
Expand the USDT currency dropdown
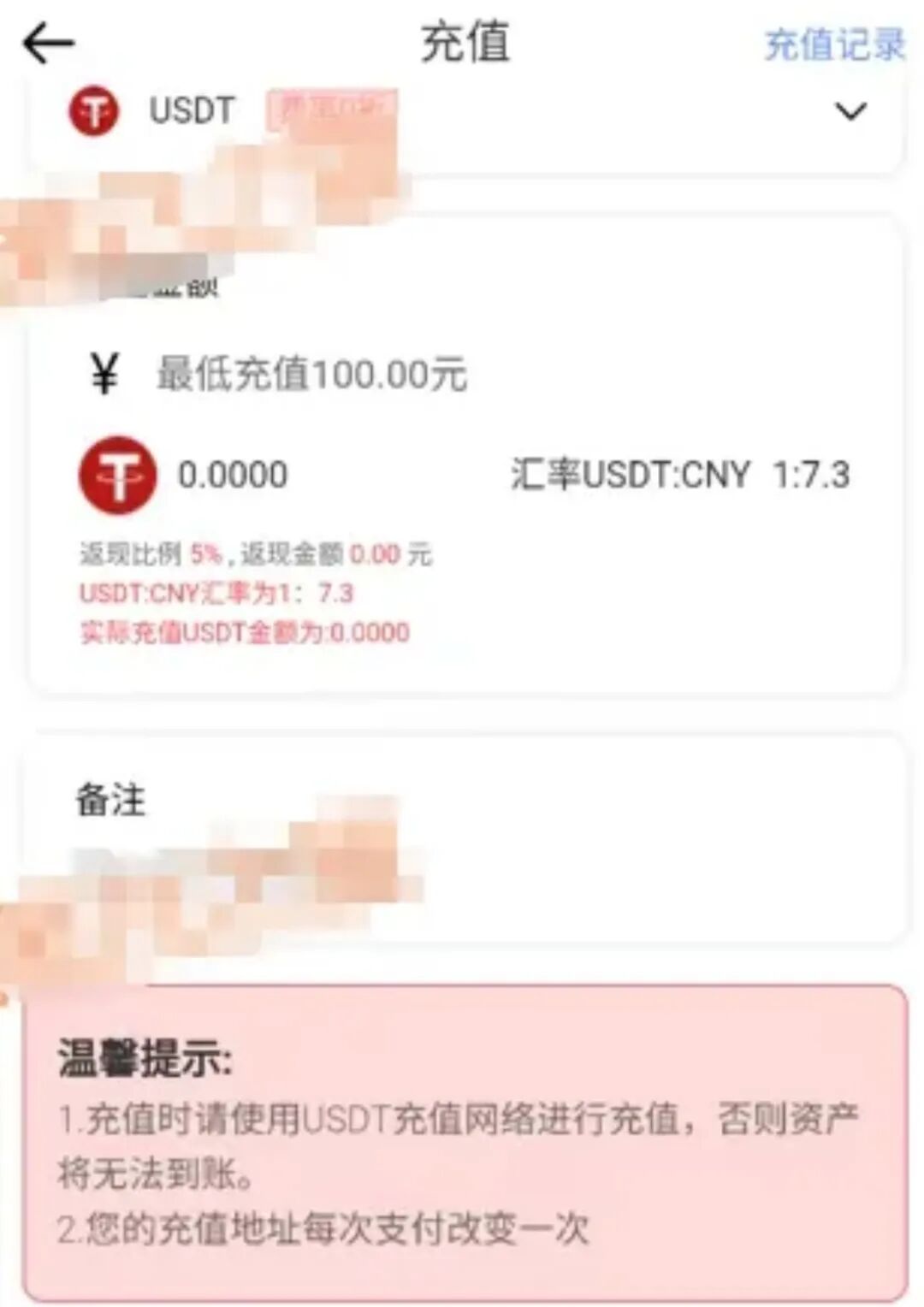[850, 111]
